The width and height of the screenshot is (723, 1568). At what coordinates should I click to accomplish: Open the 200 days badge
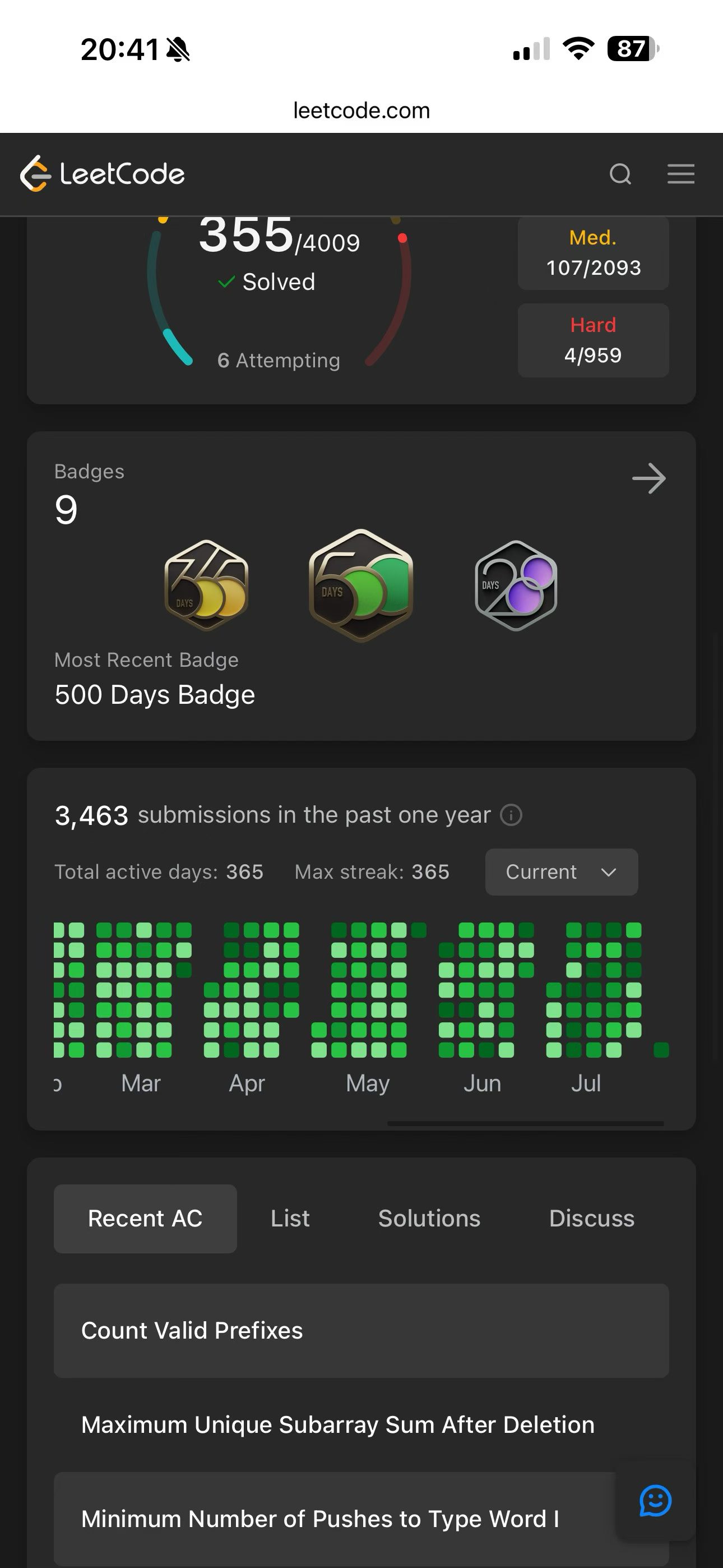(x=516, y=585)
